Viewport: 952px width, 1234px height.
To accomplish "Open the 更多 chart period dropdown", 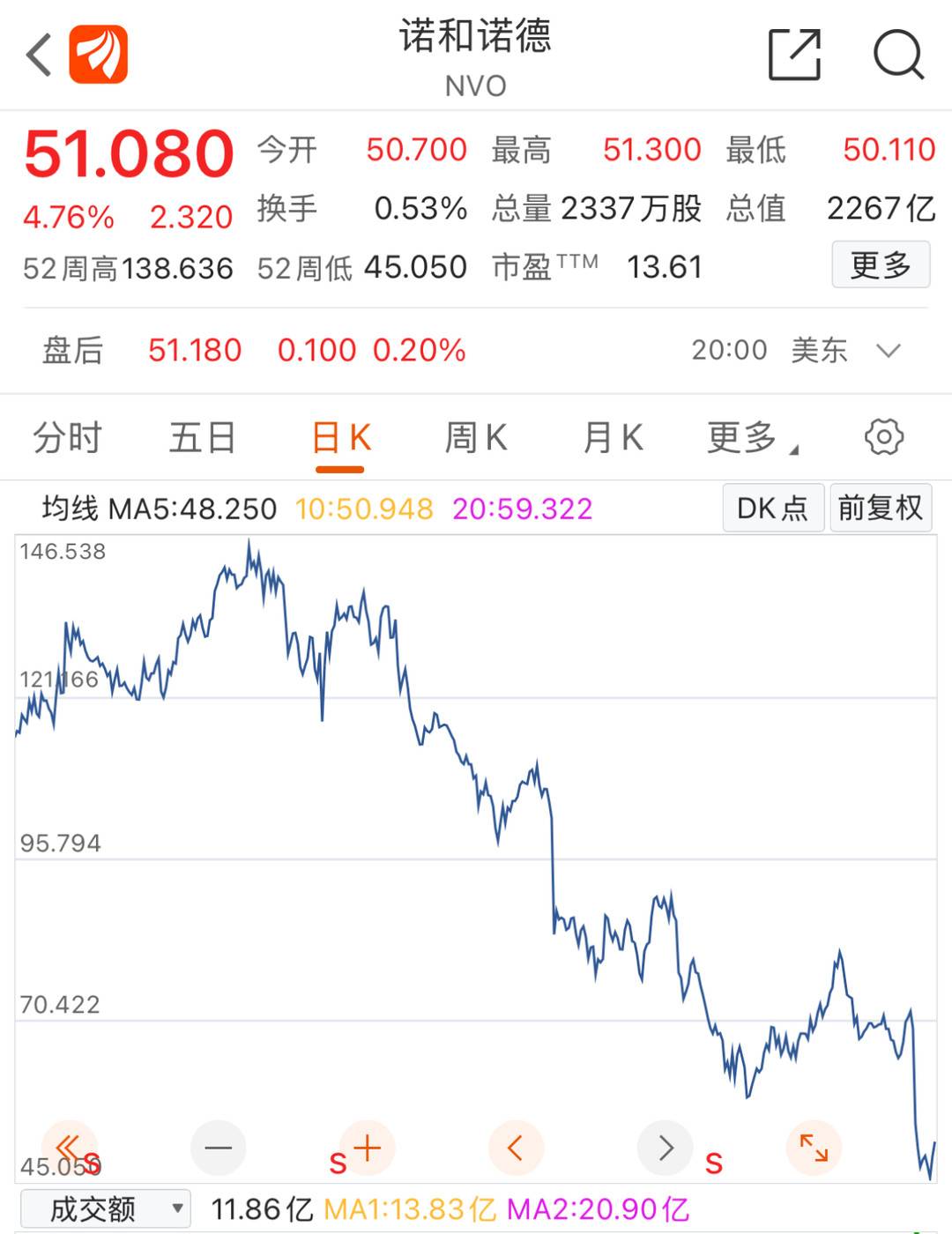I will (751, 437).
